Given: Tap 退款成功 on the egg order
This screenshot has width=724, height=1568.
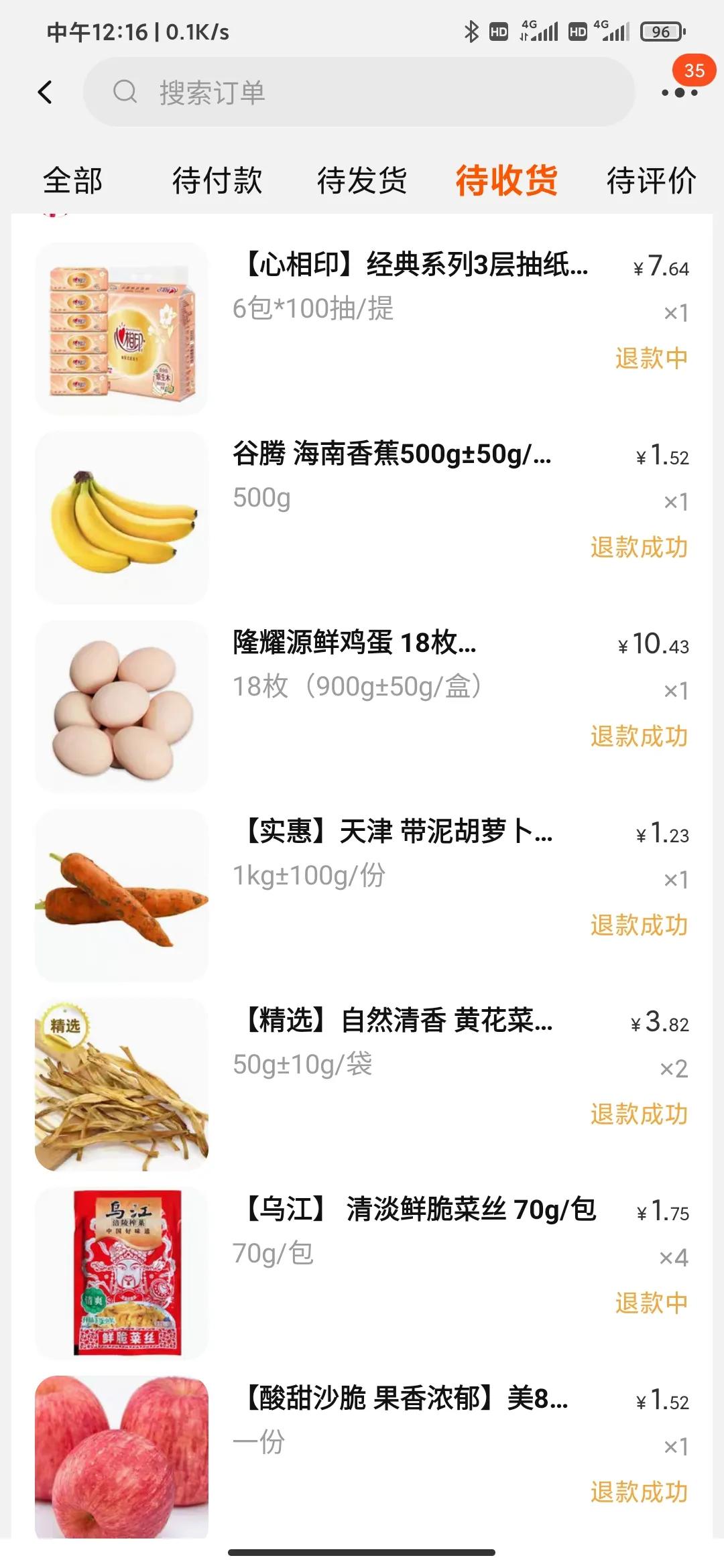Looking at the screenshot, I should coord(637,736).
